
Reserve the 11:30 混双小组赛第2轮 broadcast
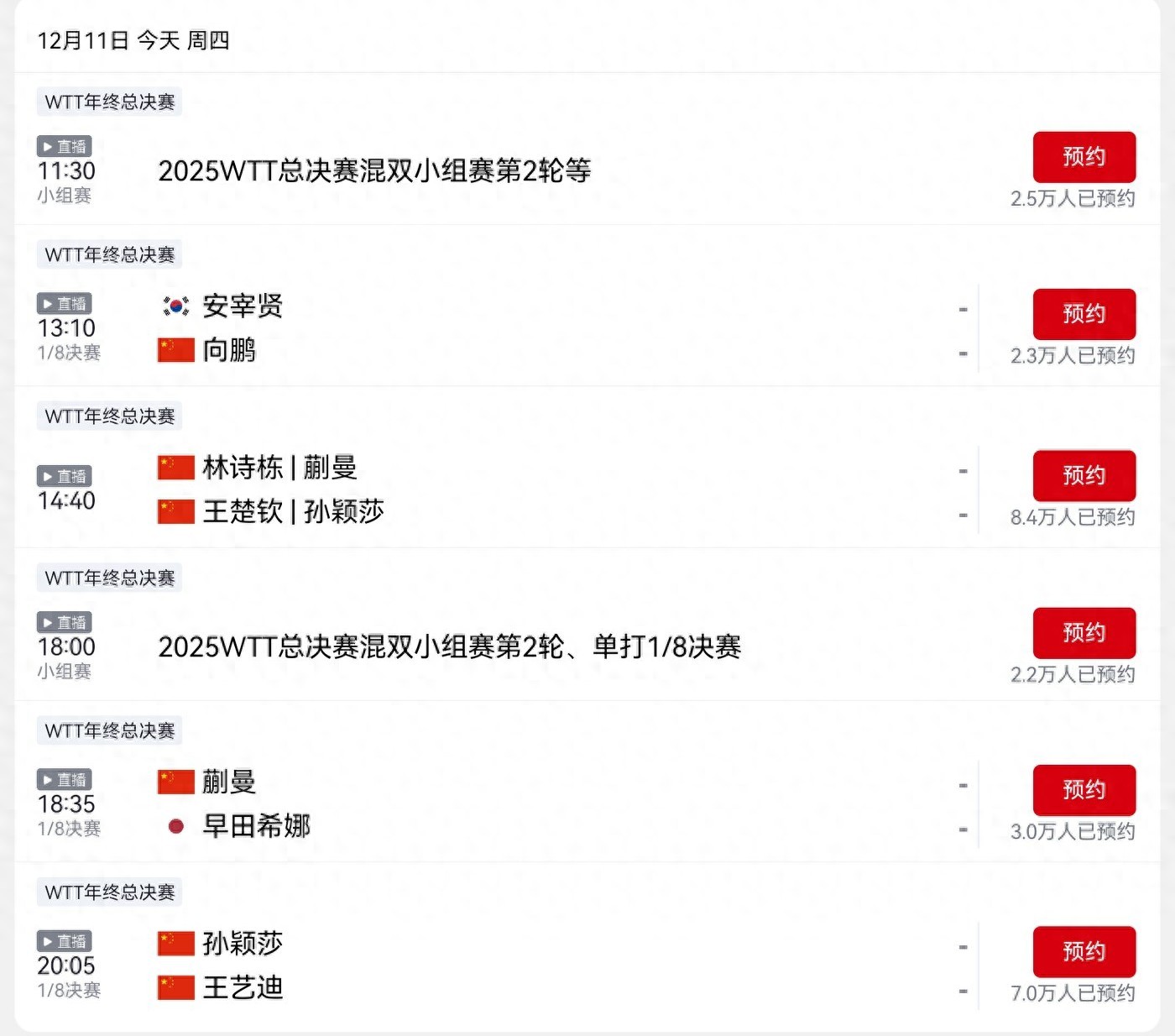click(x=1084, y=157)
